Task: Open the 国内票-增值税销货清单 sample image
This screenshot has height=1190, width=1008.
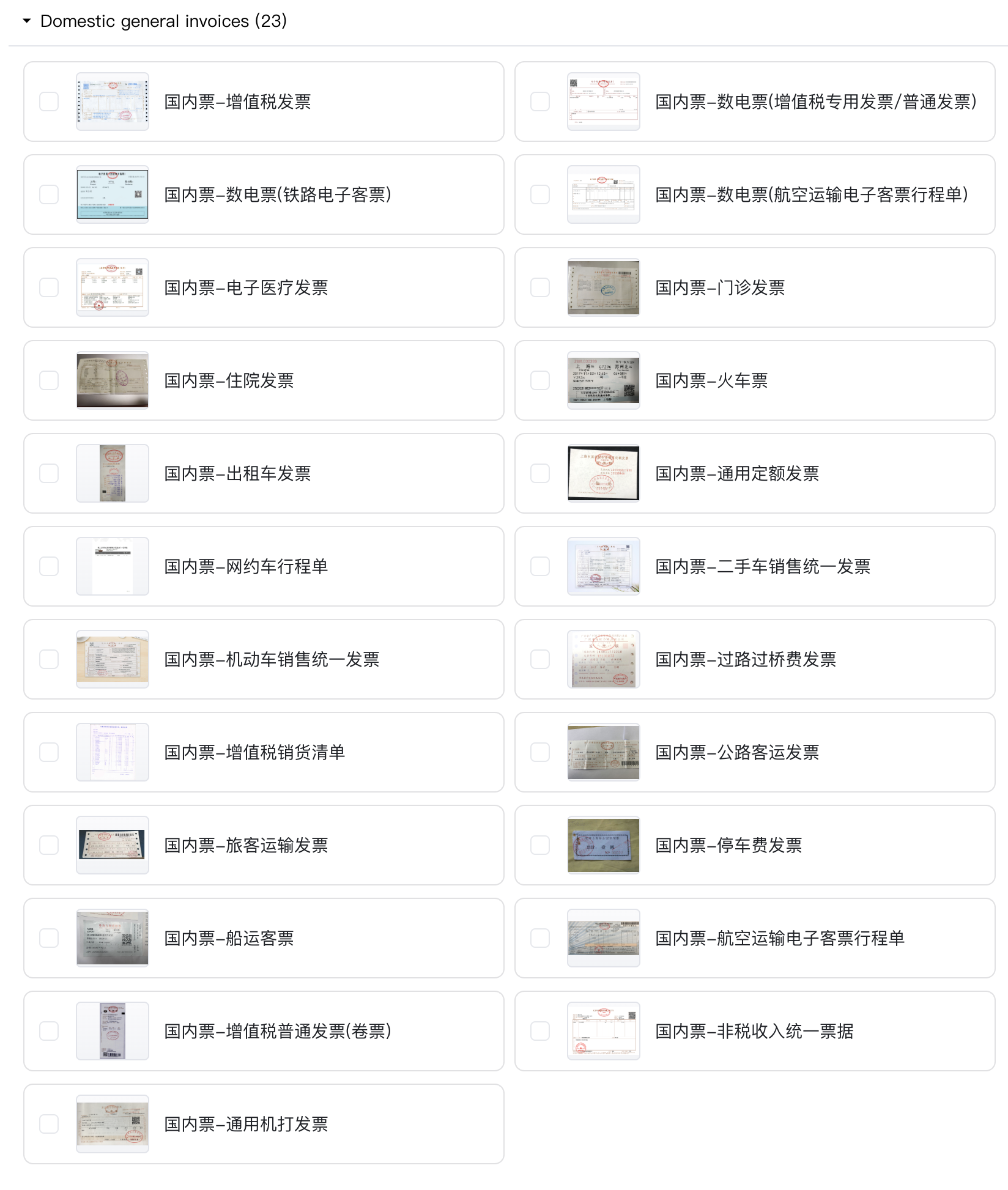Action: coord(113,752)
